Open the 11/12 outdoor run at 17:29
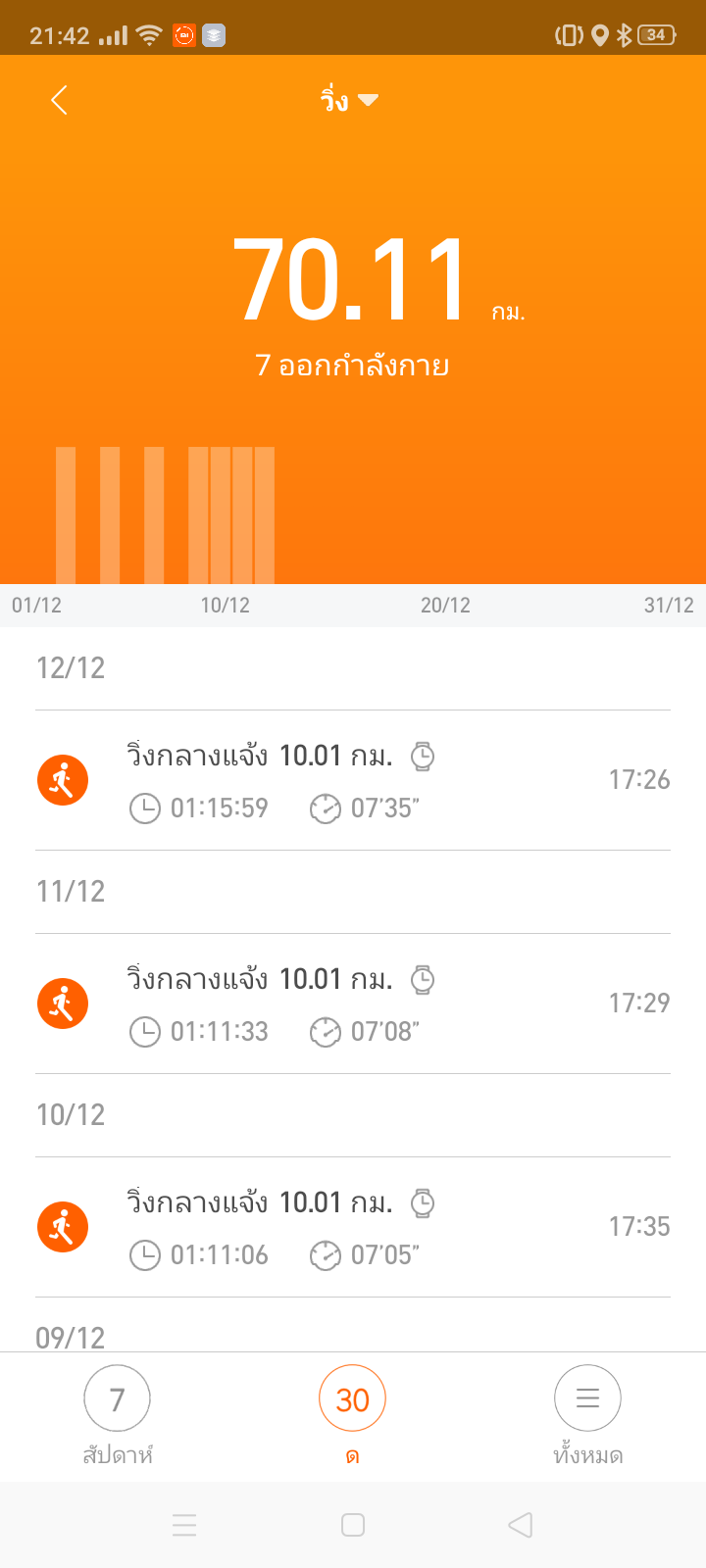This screenshot has height=1568, width=706. point(353,1004)
